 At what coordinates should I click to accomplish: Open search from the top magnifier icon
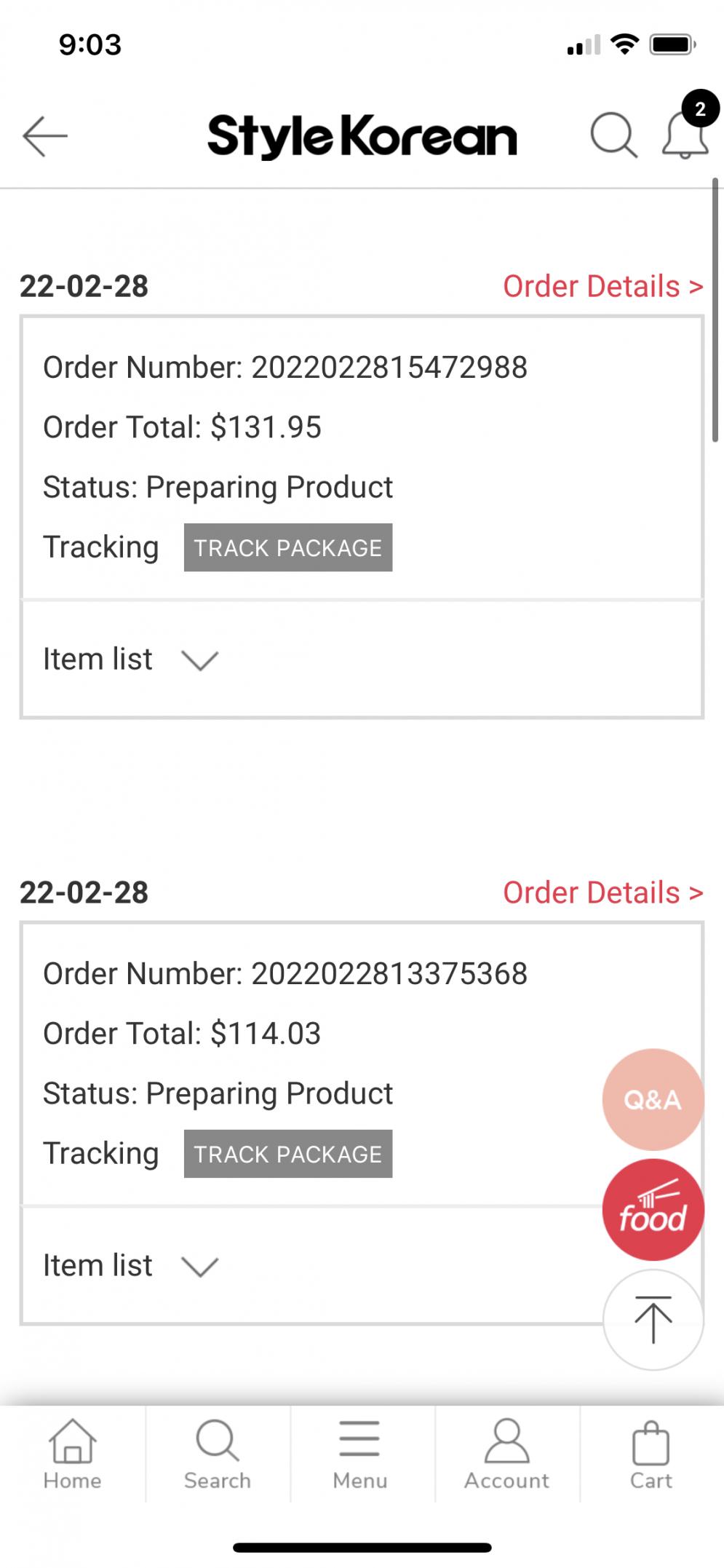click(x=613, y=135)
